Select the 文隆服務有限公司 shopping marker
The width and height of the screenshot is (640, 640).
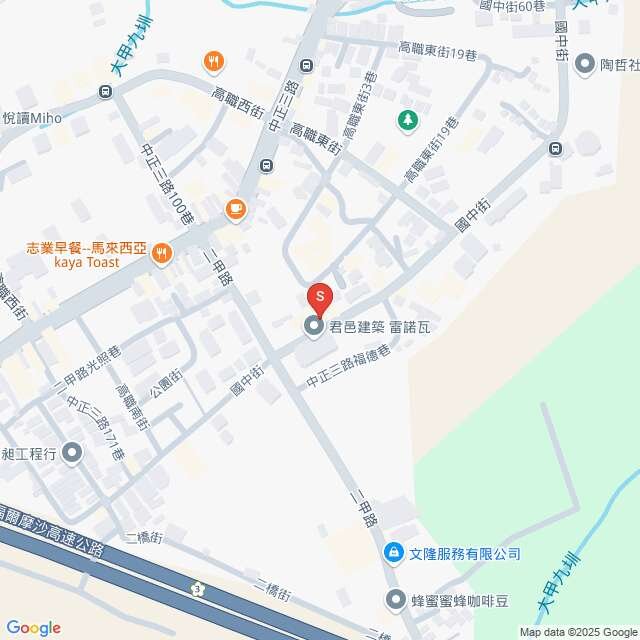[x=396, y=553]
